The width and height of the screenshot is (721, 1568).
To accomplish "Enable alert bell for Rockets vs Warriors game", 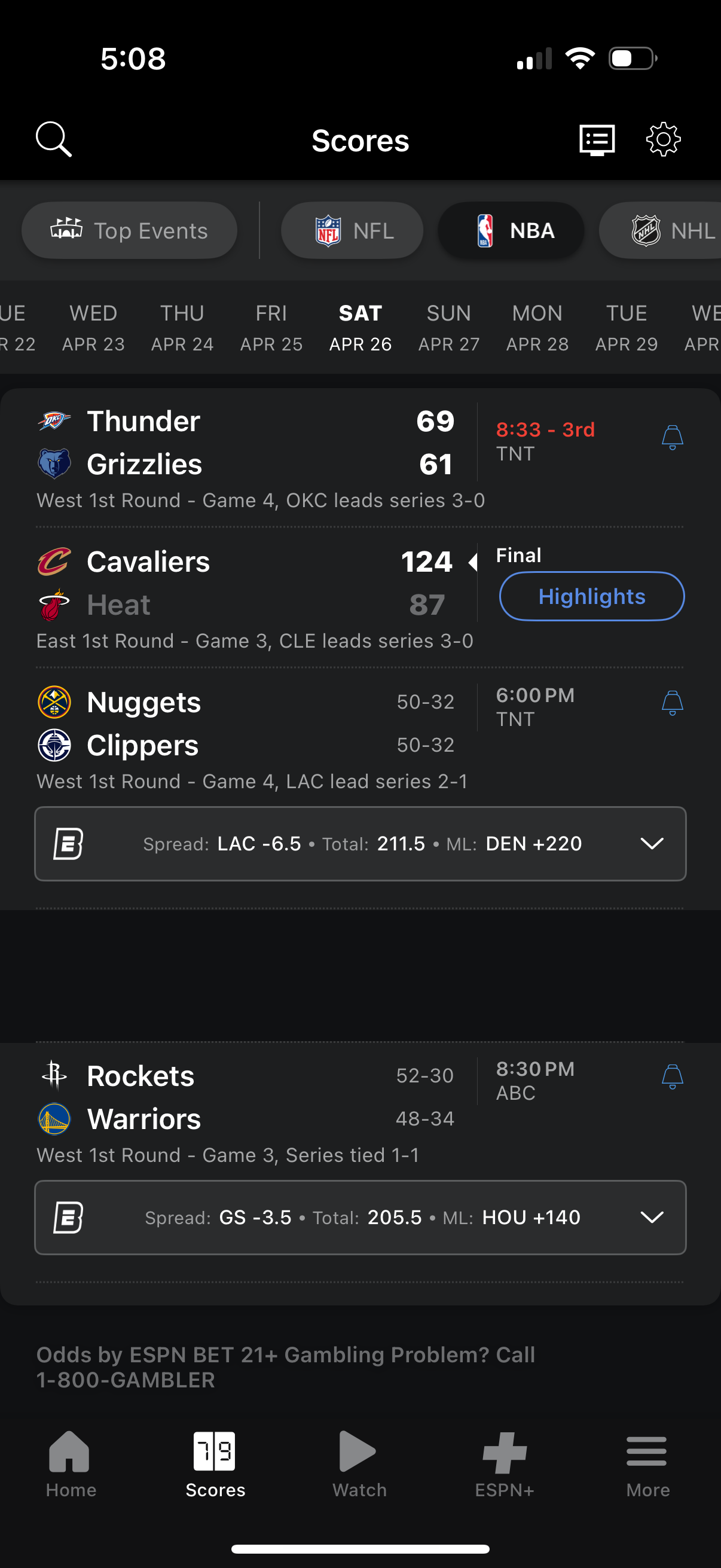I will click(x=673, y=1076).
